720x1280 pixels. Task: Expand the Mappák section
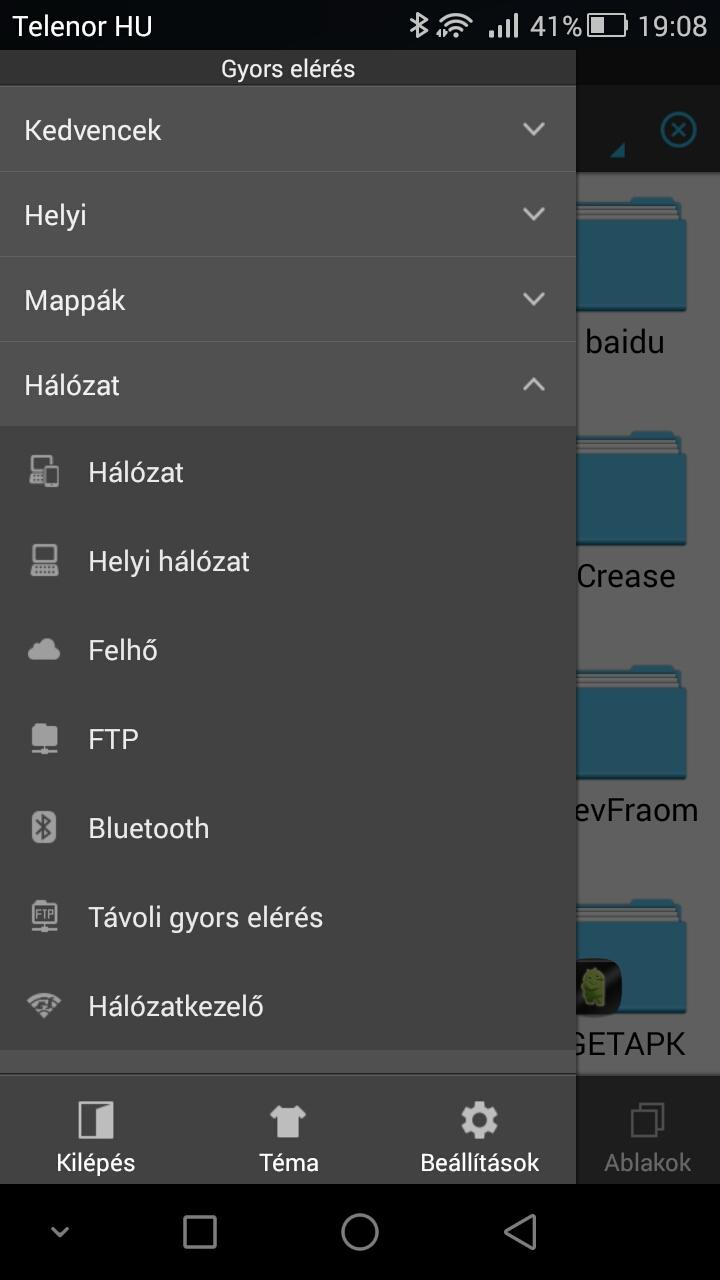(288, 299)
